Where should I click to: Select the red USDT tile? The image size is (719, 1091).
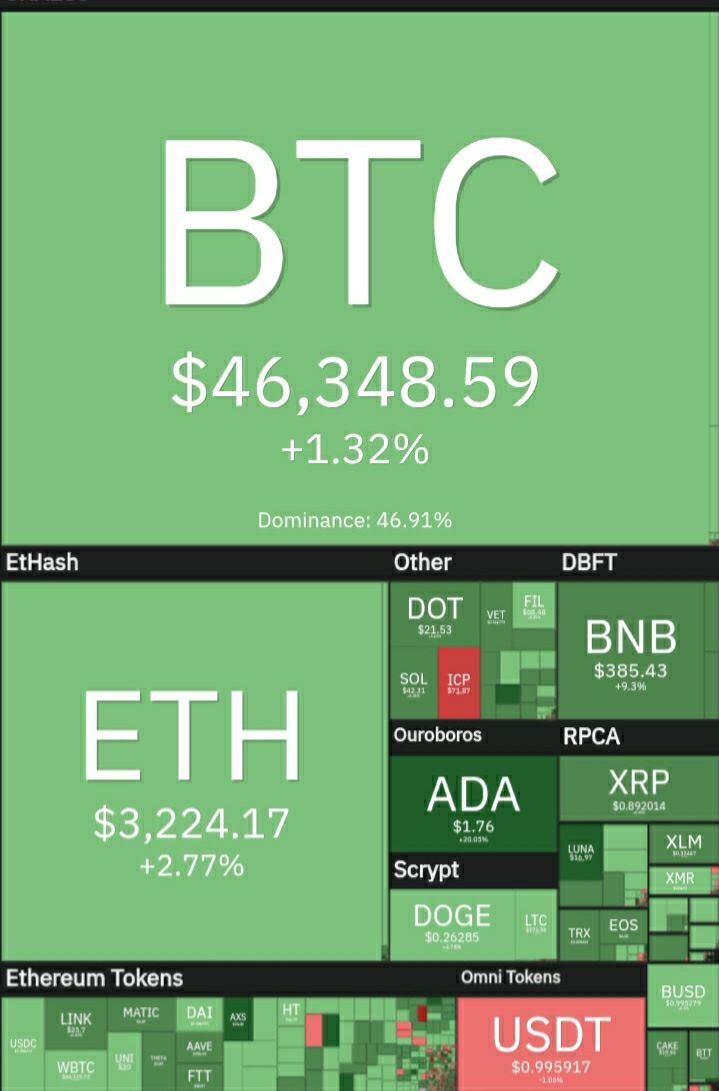click(x=551, y=1043)
